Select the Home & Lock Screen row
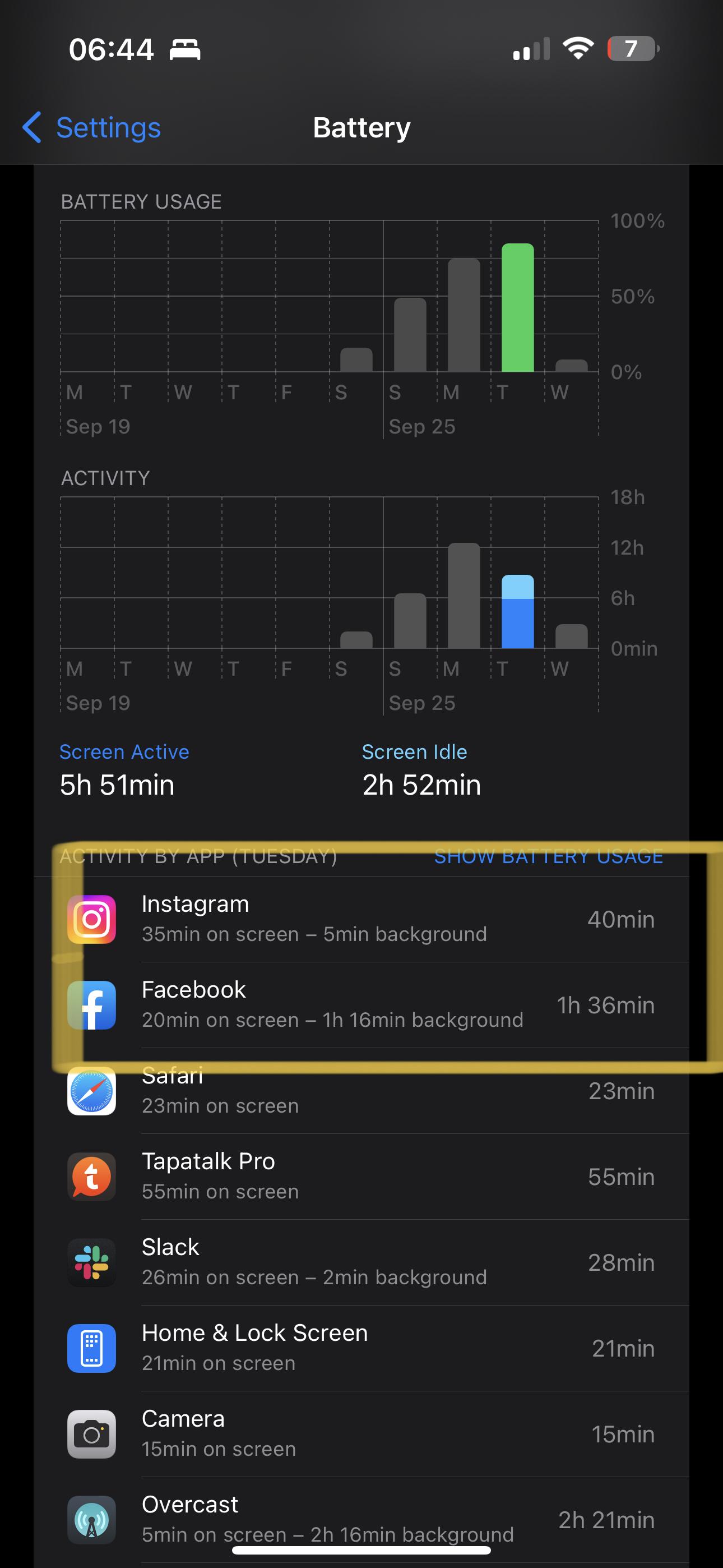The image size is (723, 1568). click(361, 1348)
